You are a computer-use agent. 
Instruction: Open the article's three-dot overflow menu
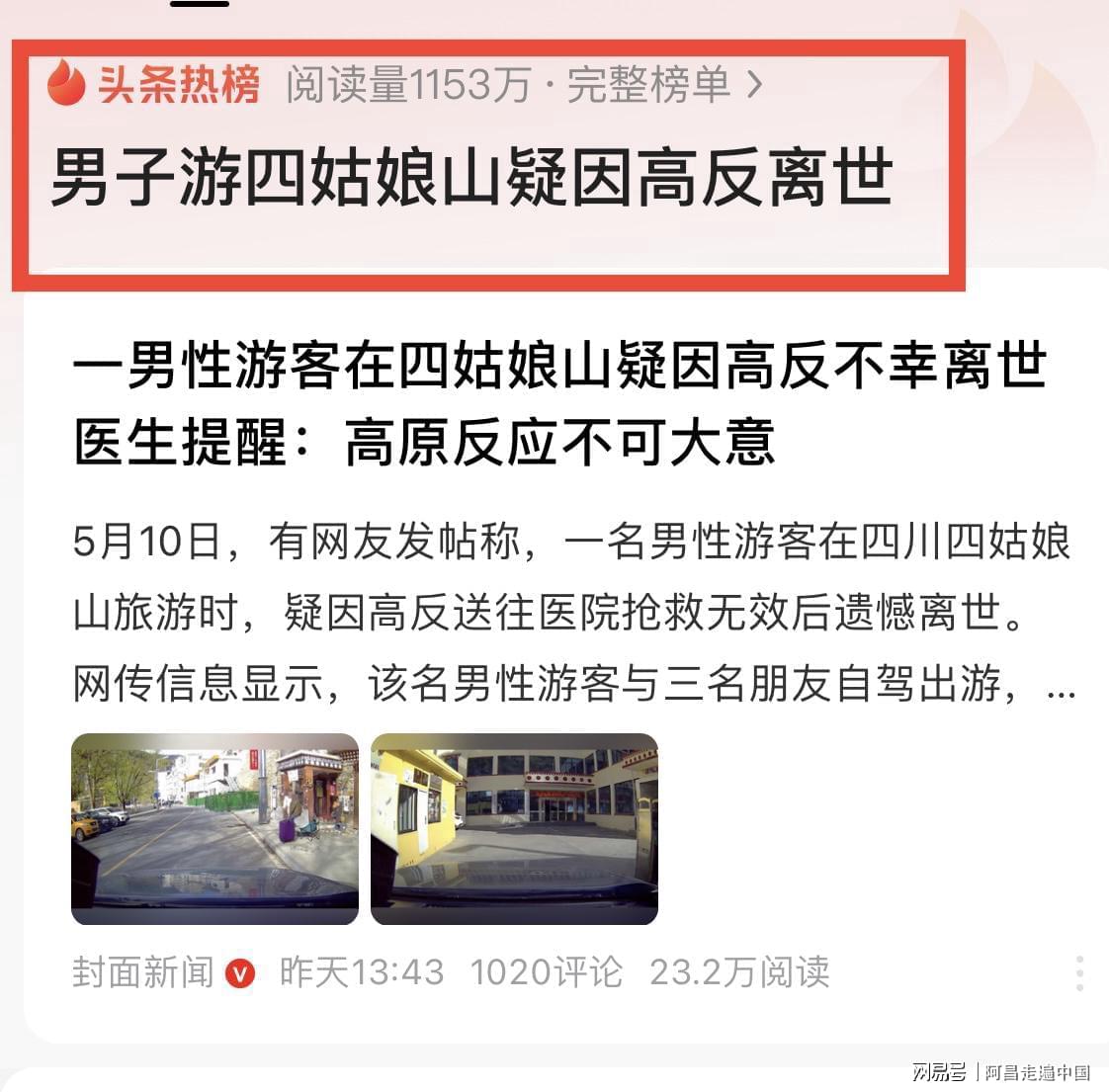point(1079,972)
